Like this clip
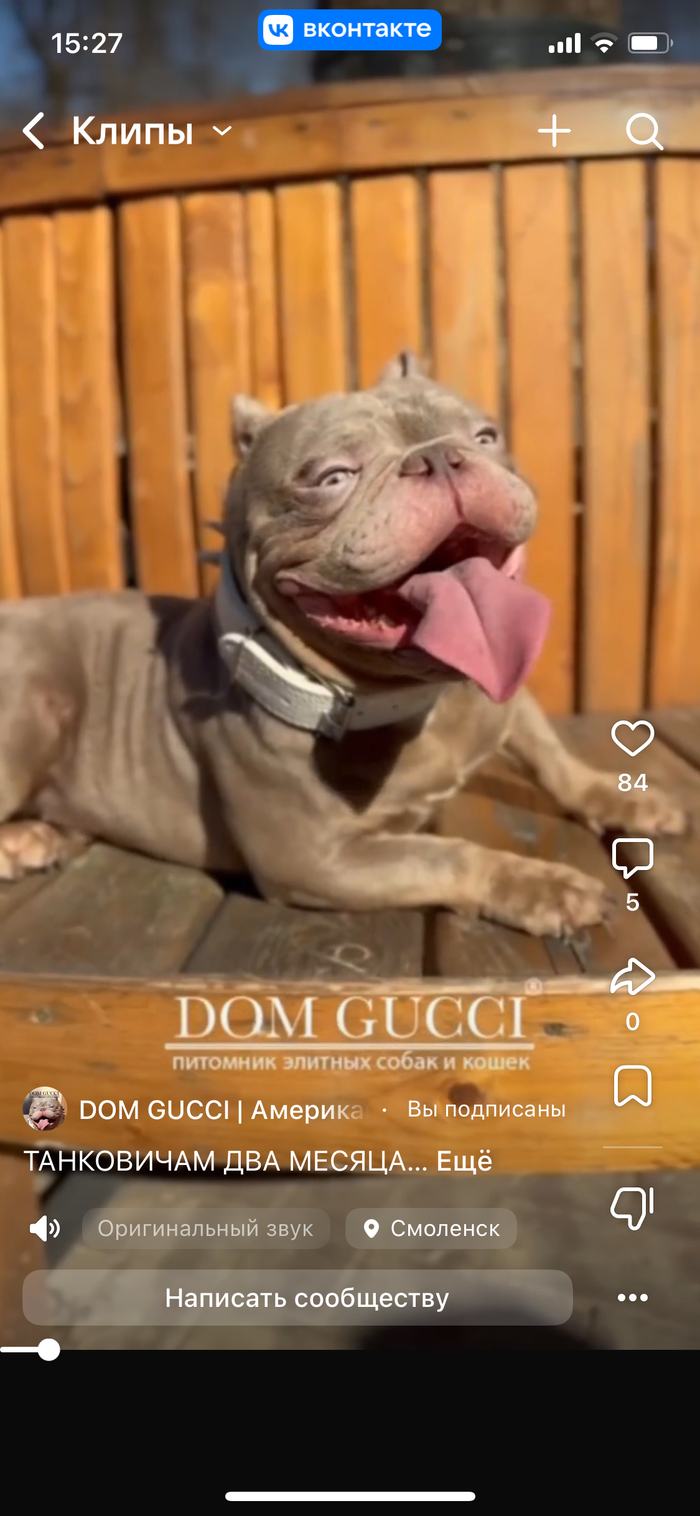This screenshot has width=700, height=1516. point(632,740)
